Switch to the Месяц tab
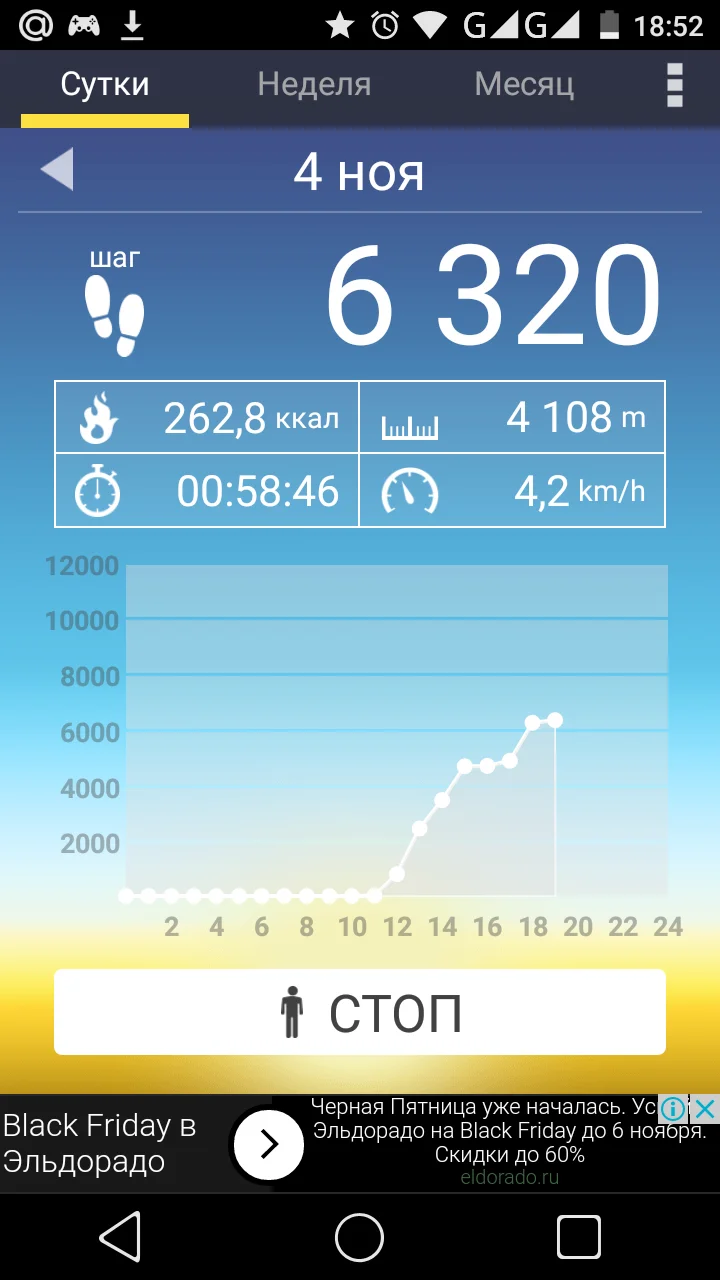Viewport: 720px width, 1280px height. click(524, 84)
